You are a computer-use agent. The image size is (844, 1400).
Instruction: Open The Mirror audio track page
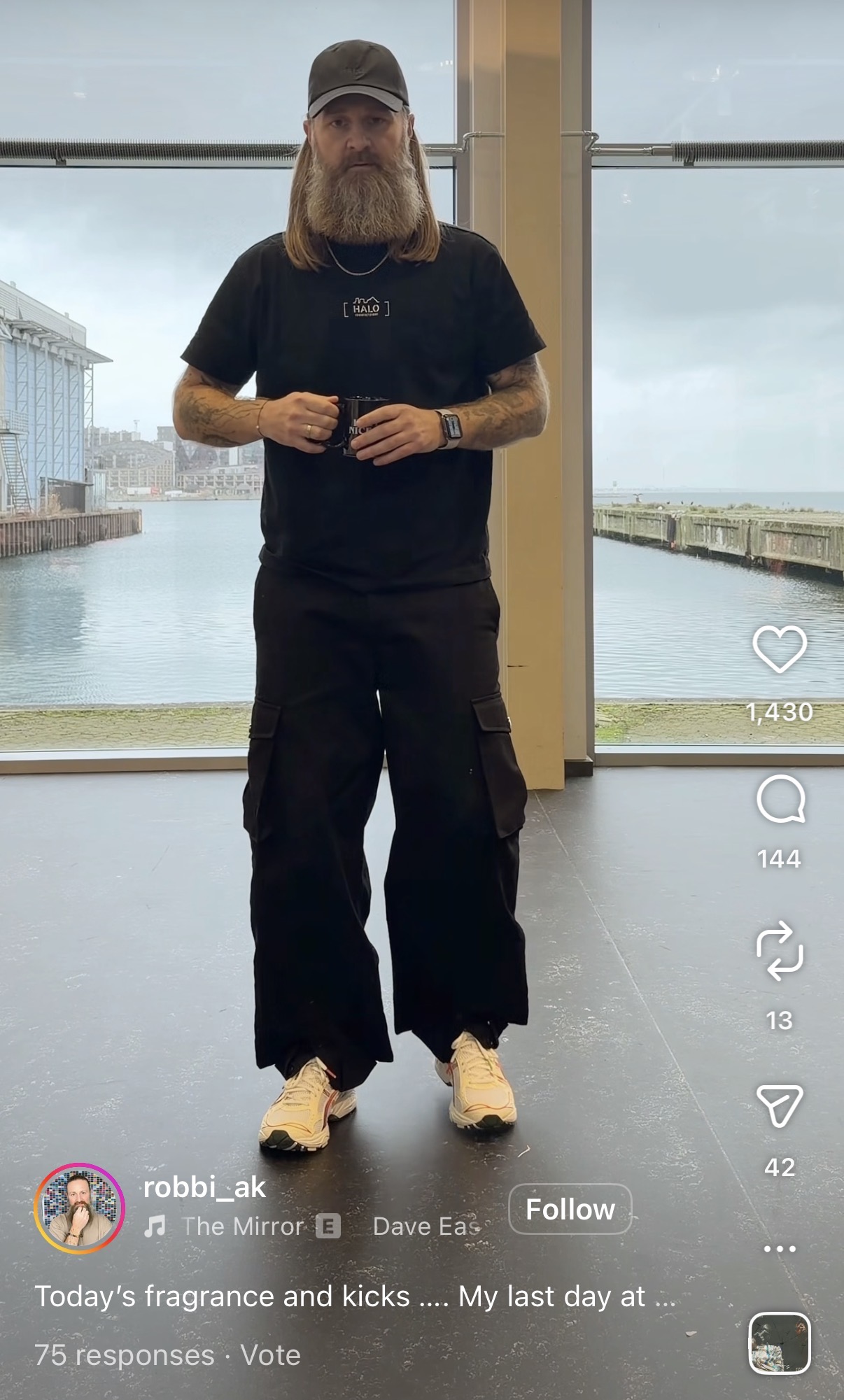coord(243,1226)
